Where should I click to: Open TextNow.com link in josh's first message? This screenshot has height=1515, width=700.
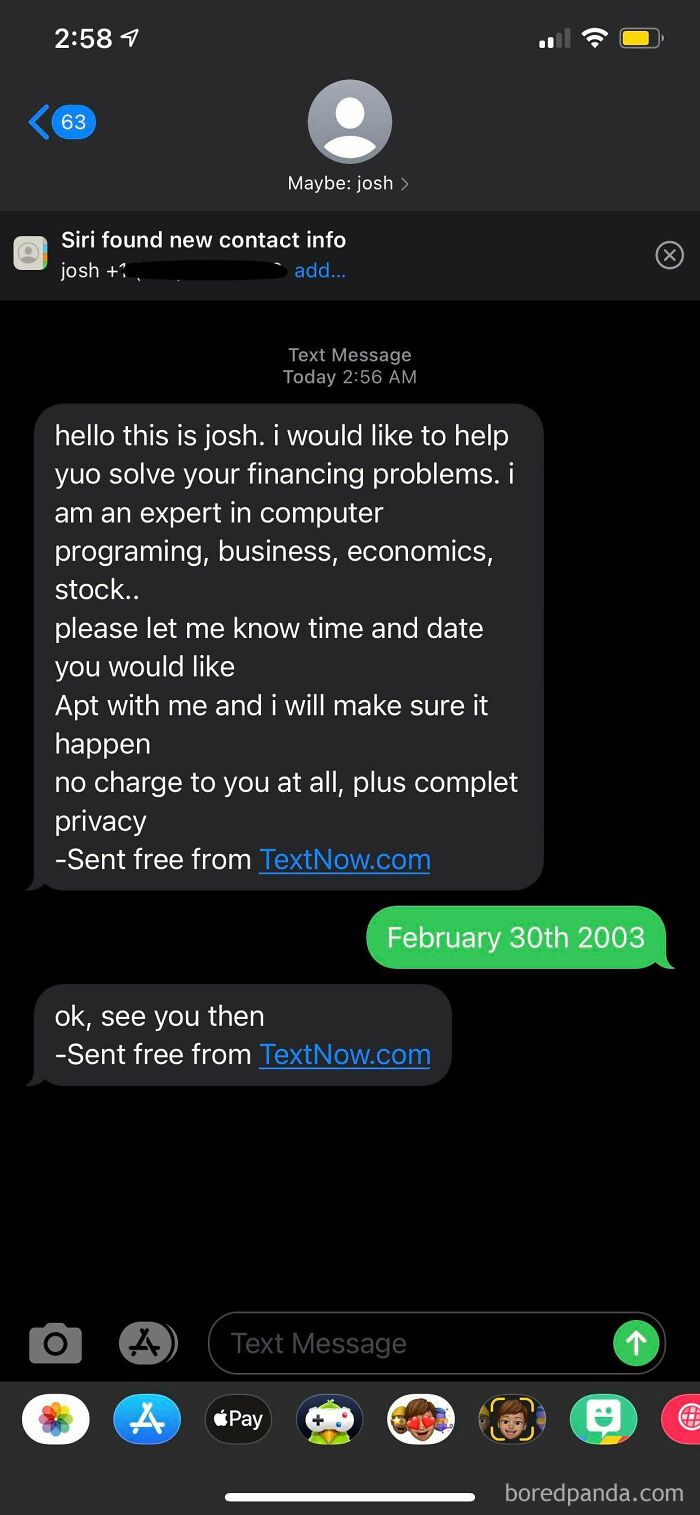pos(345,859)
